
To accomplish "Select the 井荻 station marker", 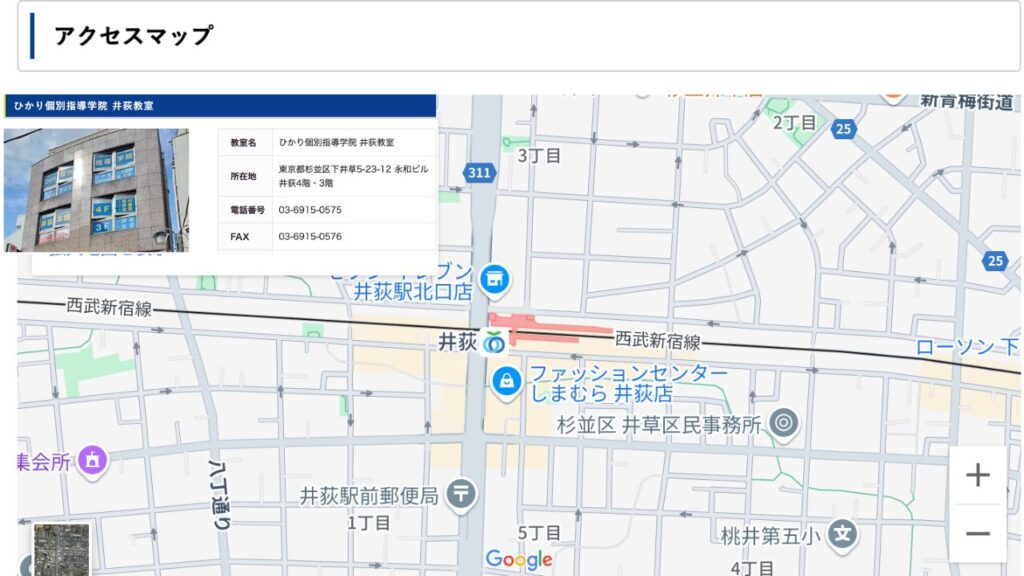I will (494, 342).
